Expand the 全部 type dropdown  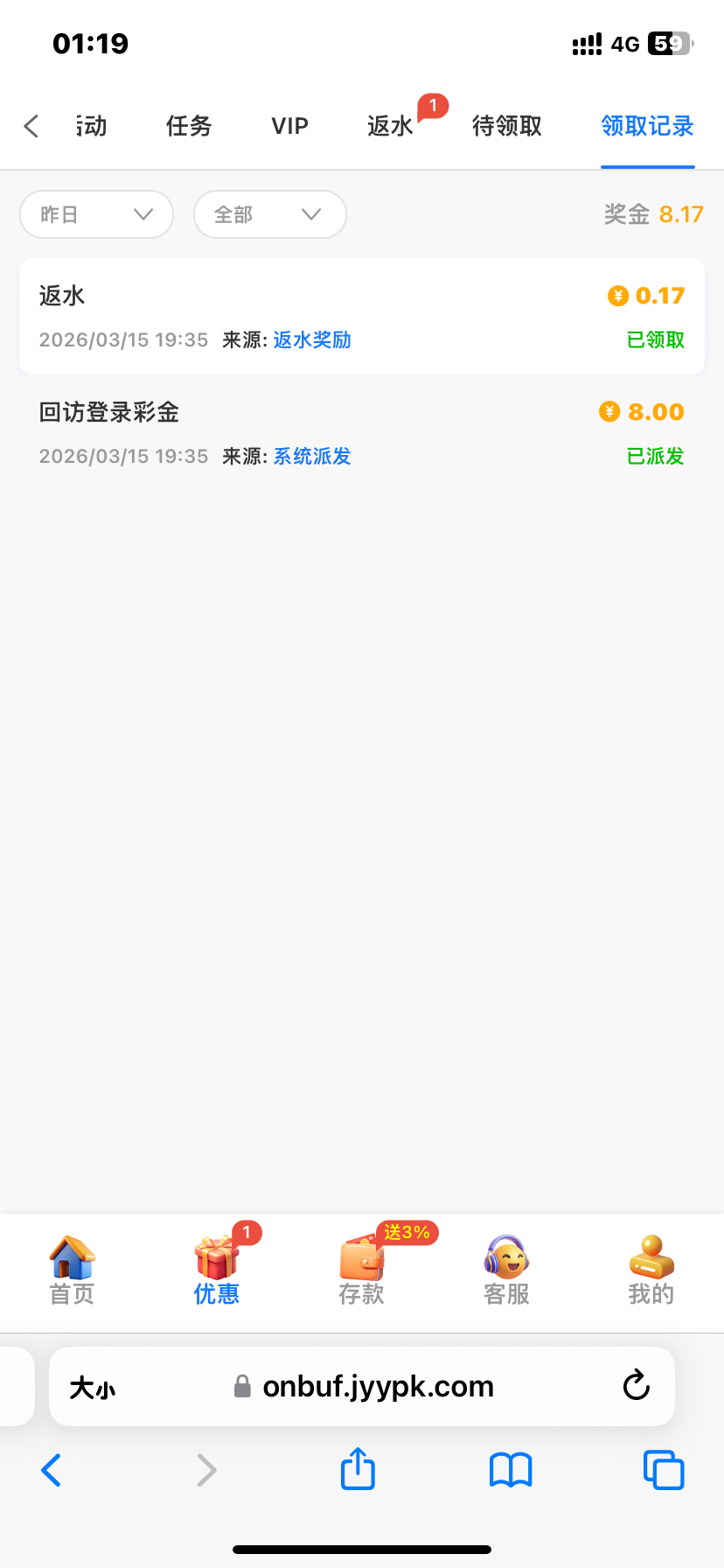click(269, 214)
